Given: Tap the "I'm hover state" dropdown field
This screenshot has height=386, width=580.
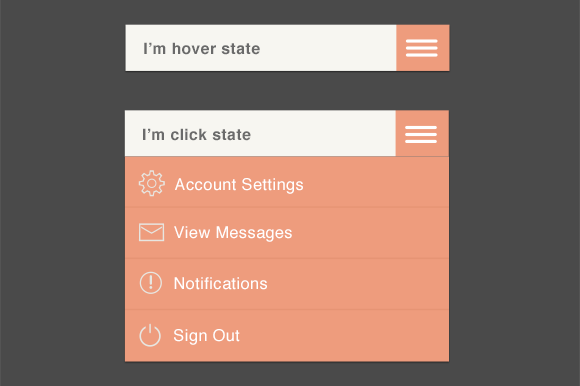Looking at the screenshot, I should click(x=261, y=48).
